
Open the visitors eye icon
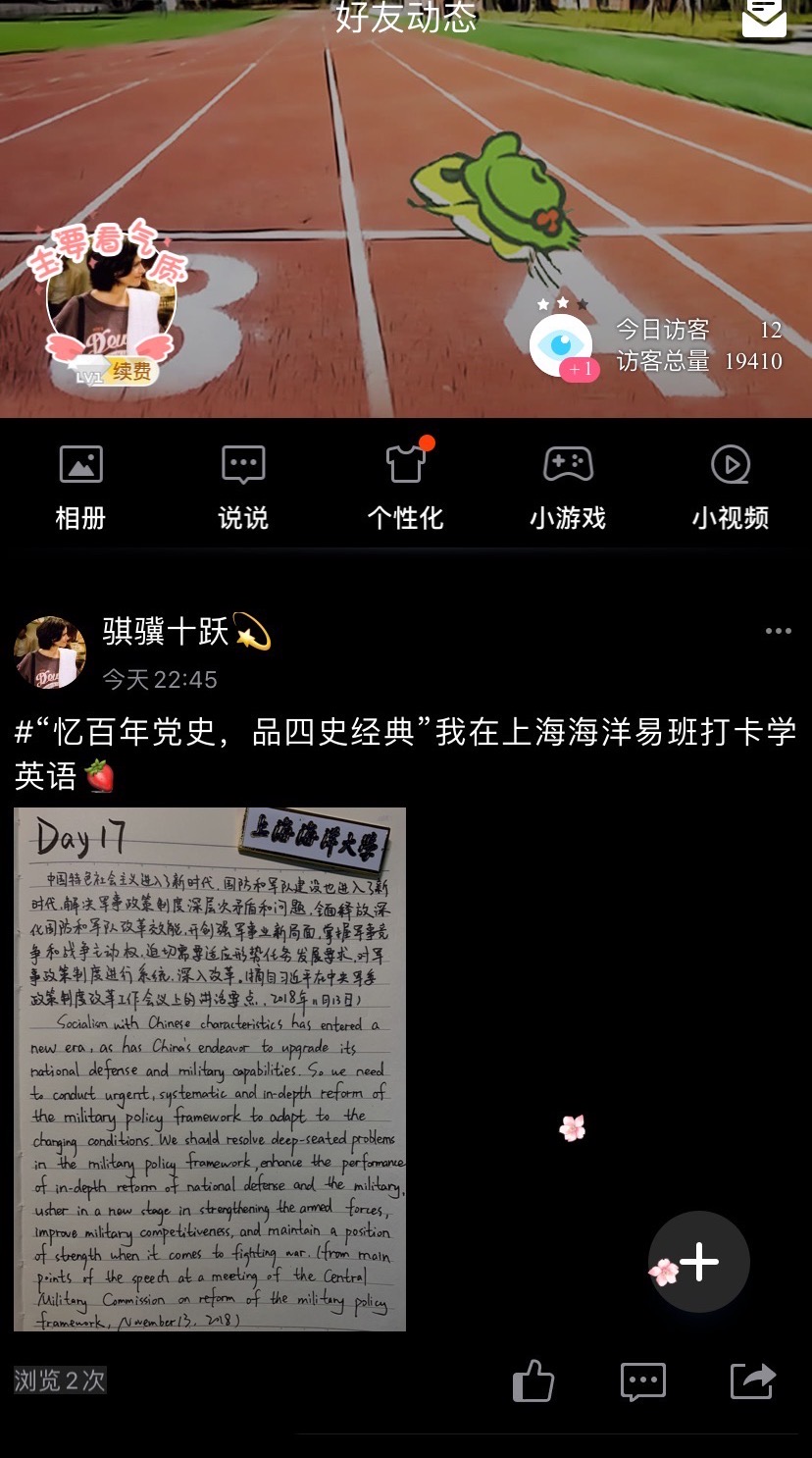[561, 343]
